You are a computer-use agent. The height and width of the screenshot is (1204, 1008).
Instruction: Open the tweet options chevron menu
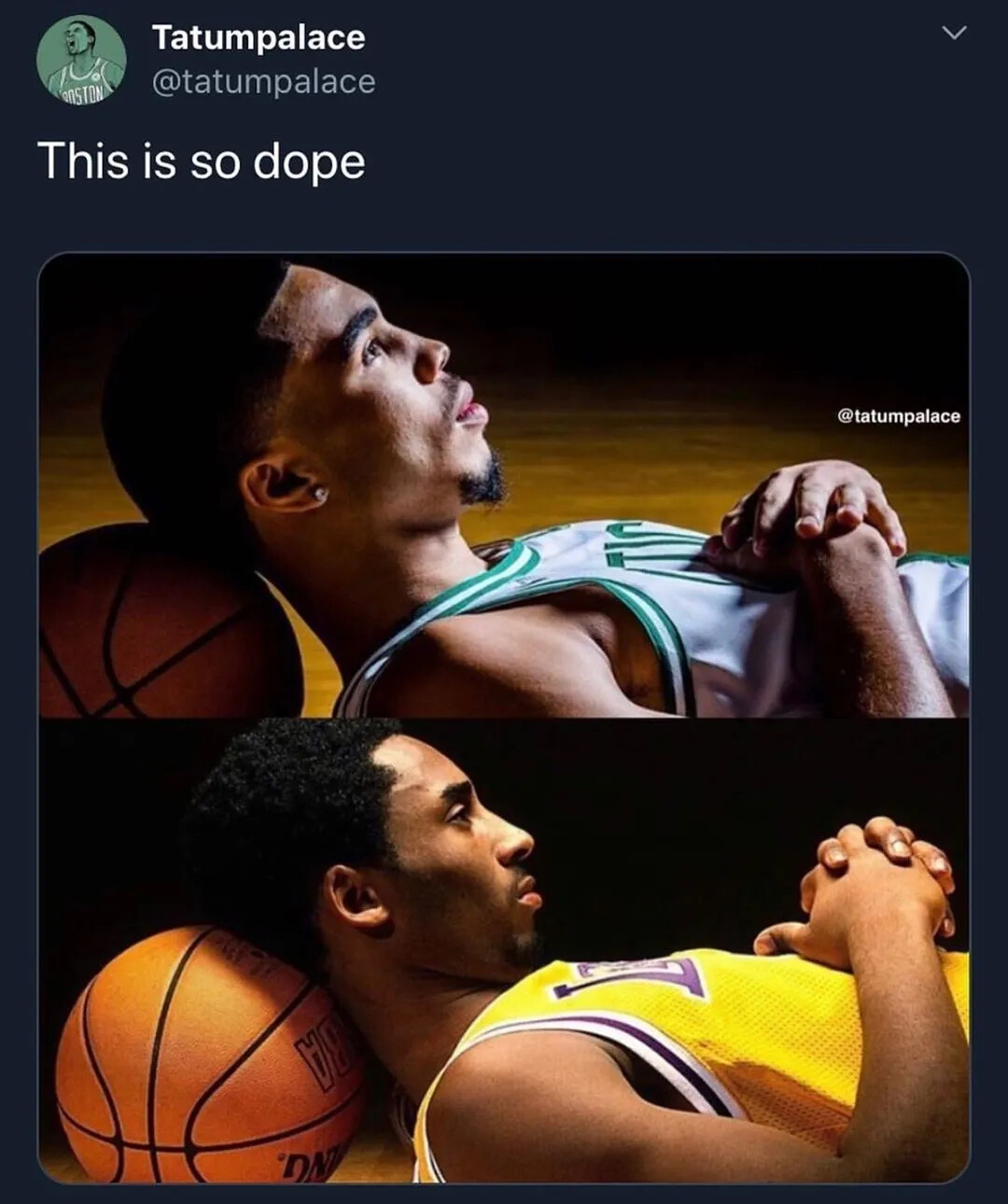[x=953, y=34]
